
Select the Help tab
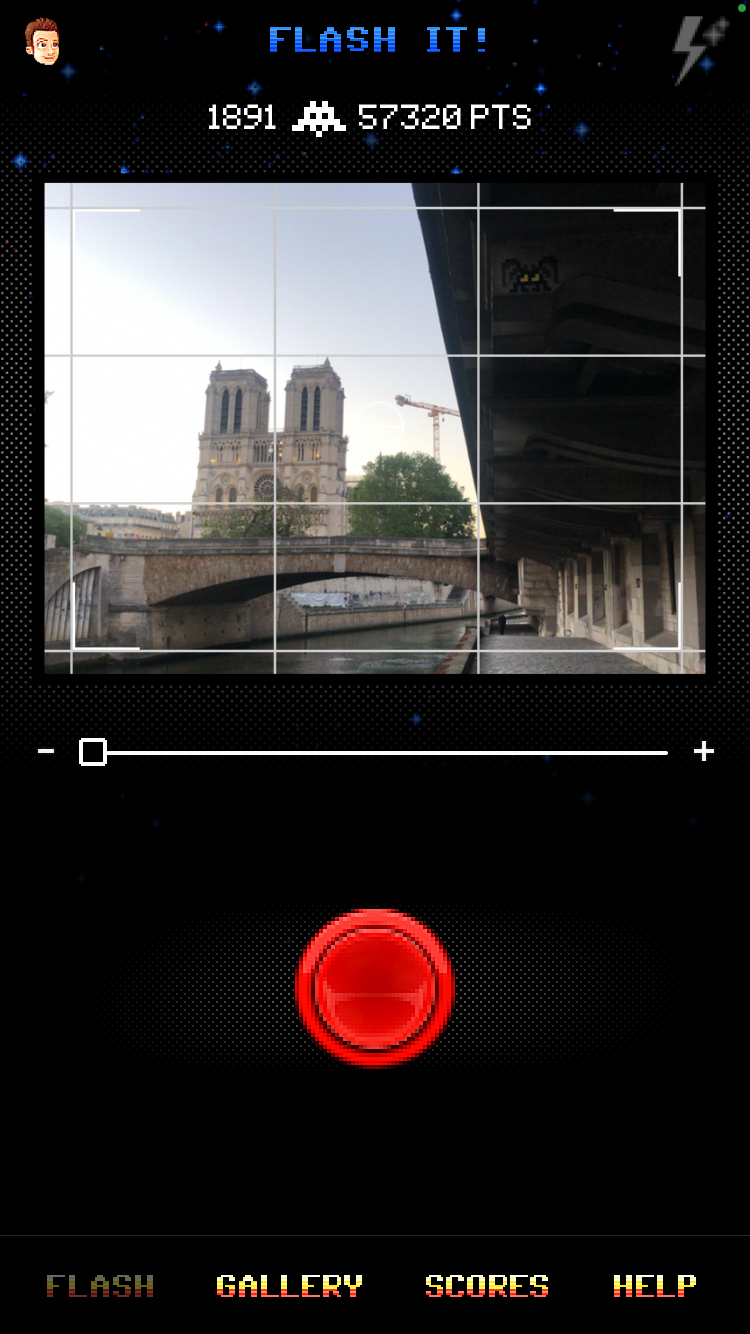pos(655,1285)
